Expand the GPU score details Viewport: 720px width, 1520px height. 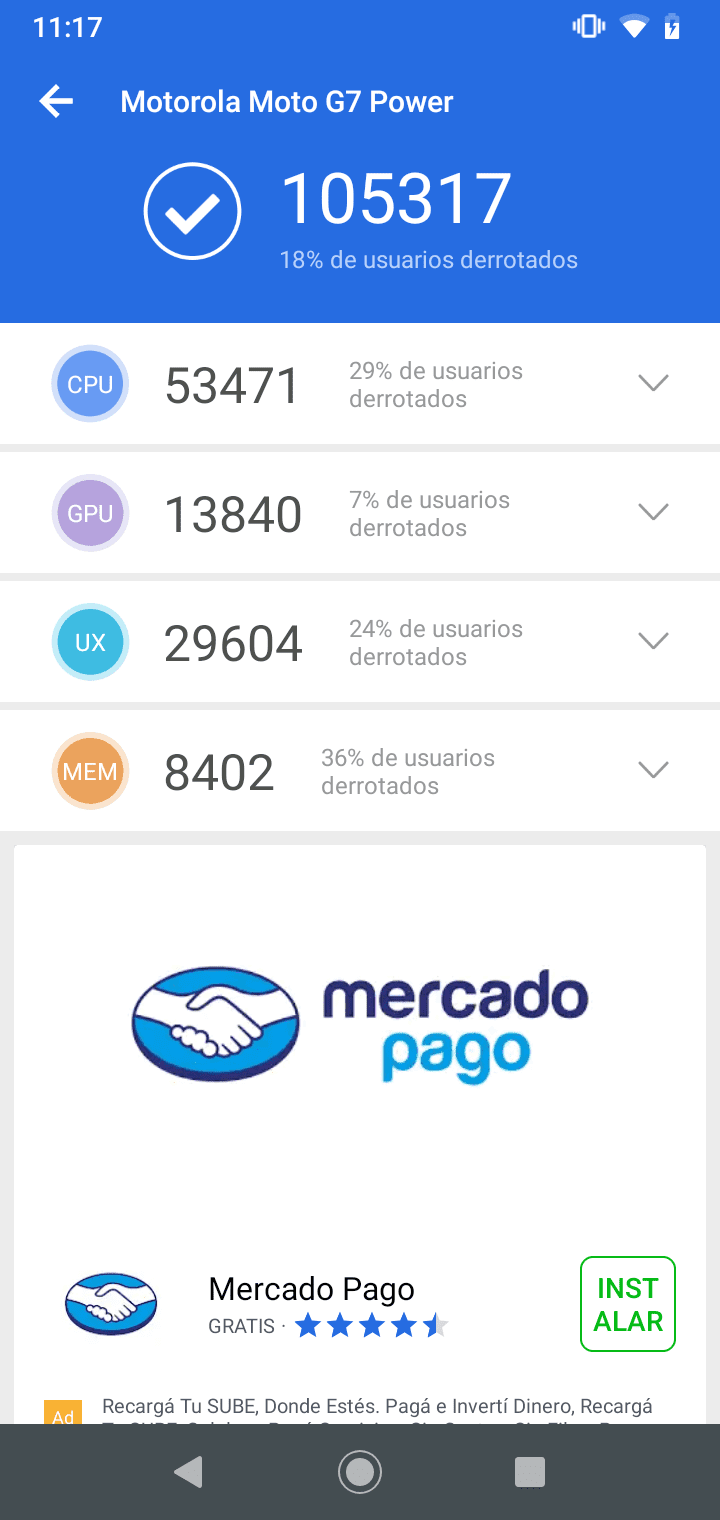point(653,512)
